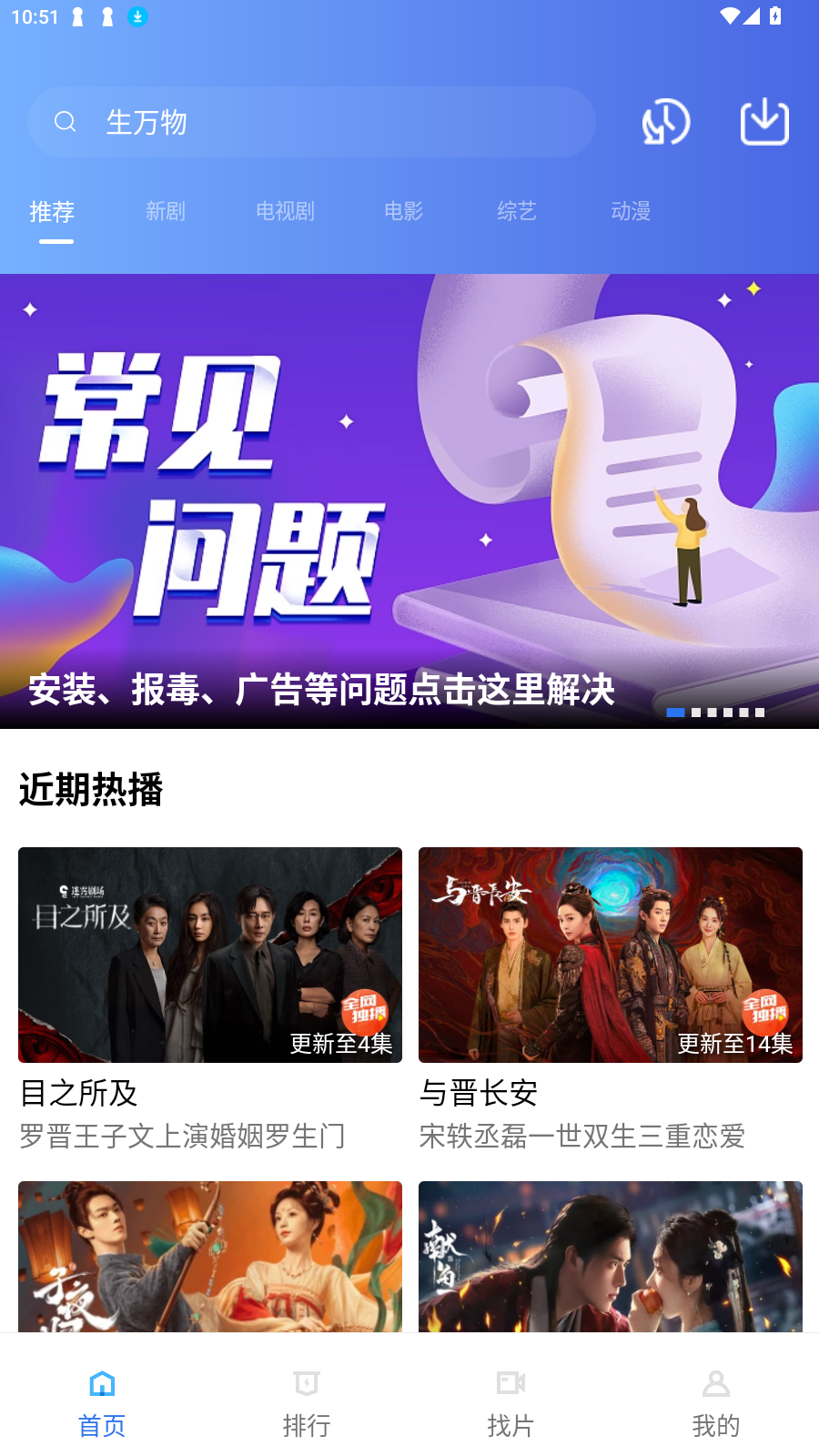
Task: Tap the search magnifier icon
Action: tap(65, 121)
